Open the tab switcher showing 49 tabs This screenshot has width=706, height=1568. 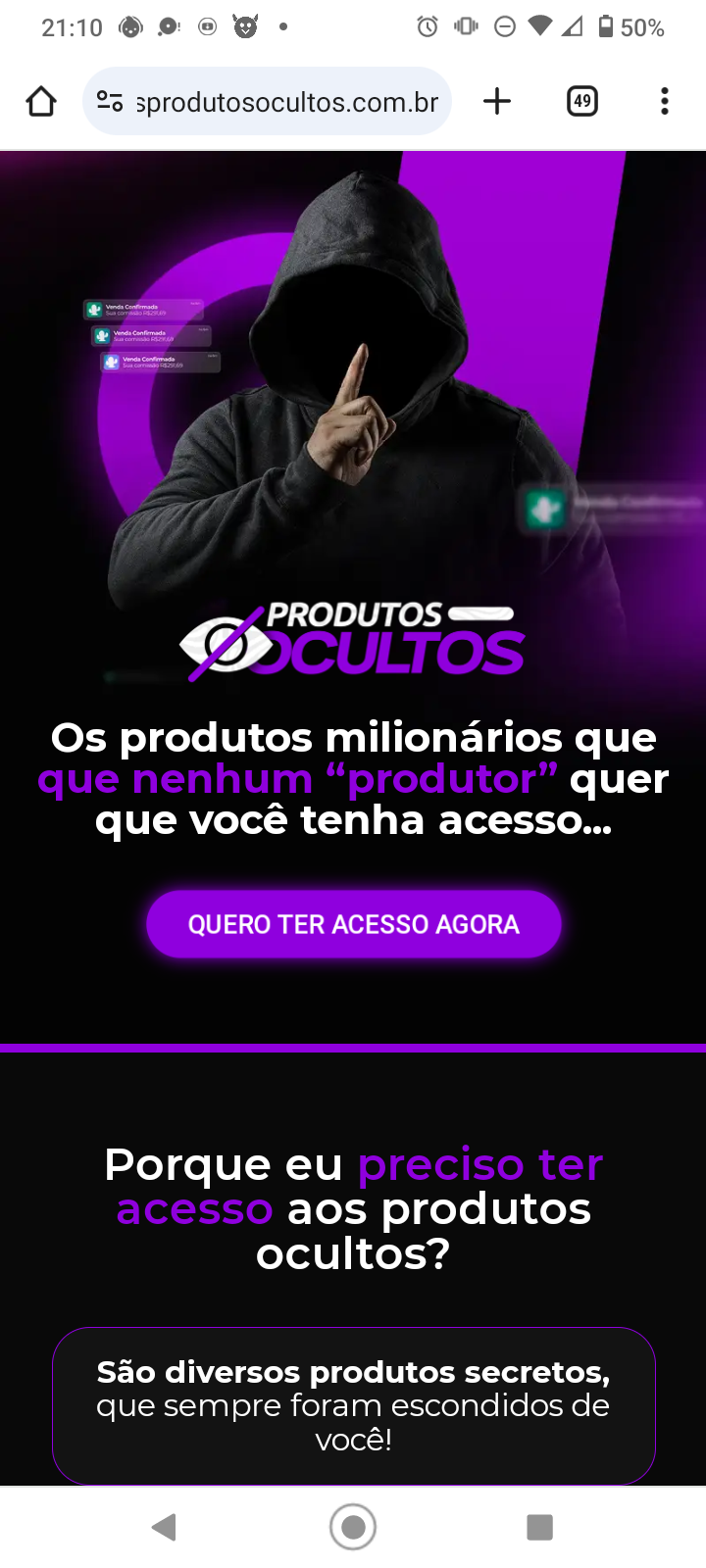[582, 101]
